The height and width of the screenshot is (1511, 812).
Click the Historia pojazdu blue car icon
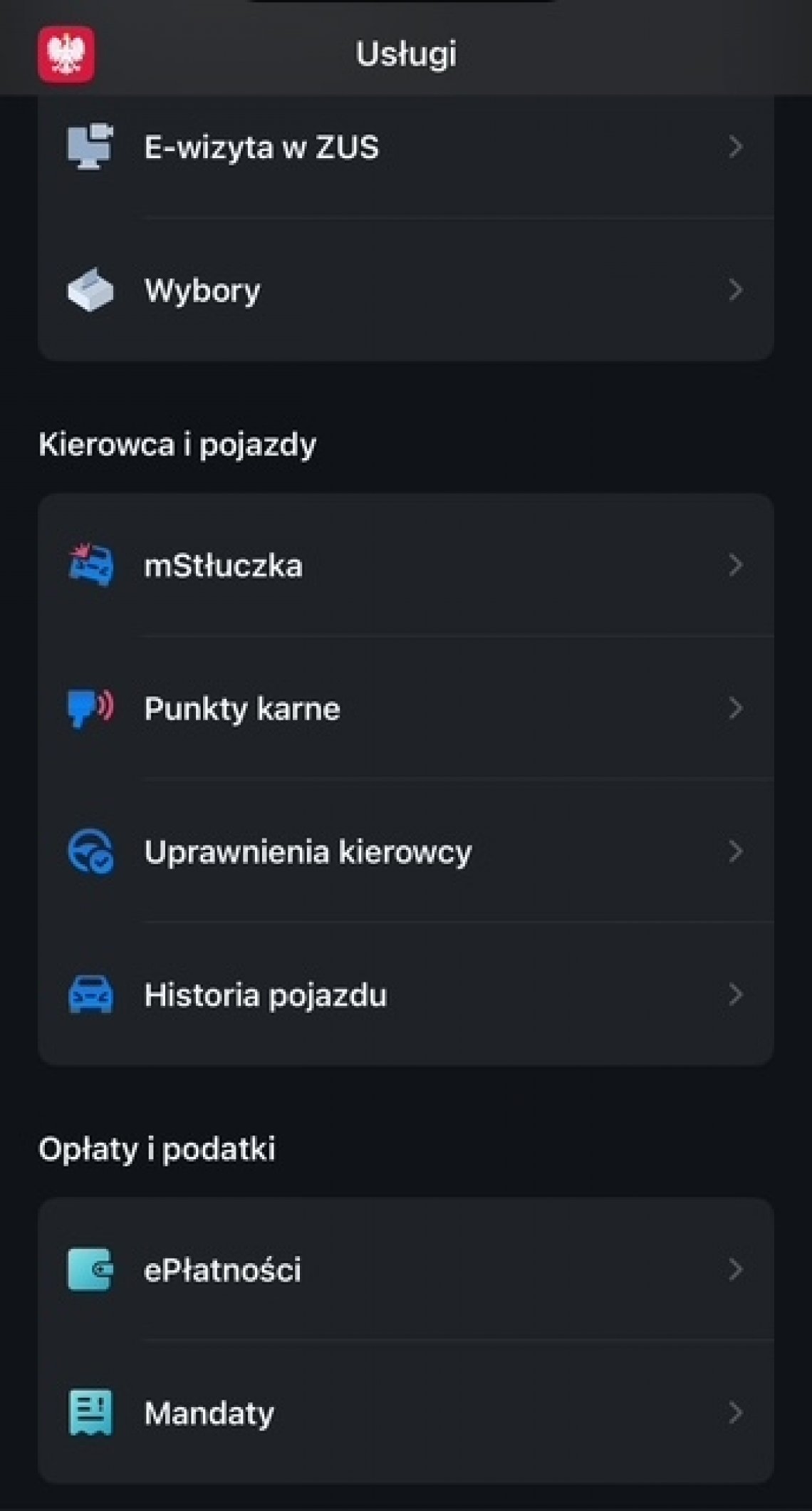90,996
